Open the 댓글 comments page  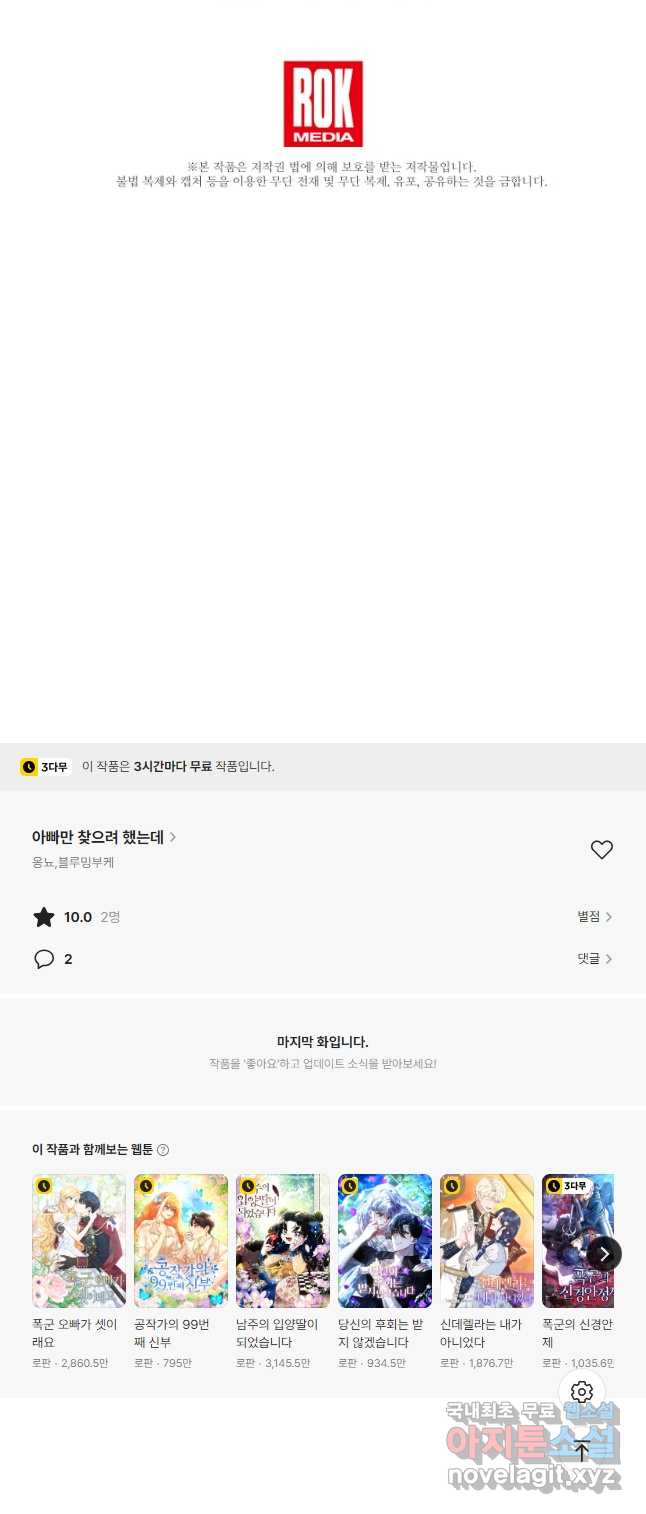point(594,958)
